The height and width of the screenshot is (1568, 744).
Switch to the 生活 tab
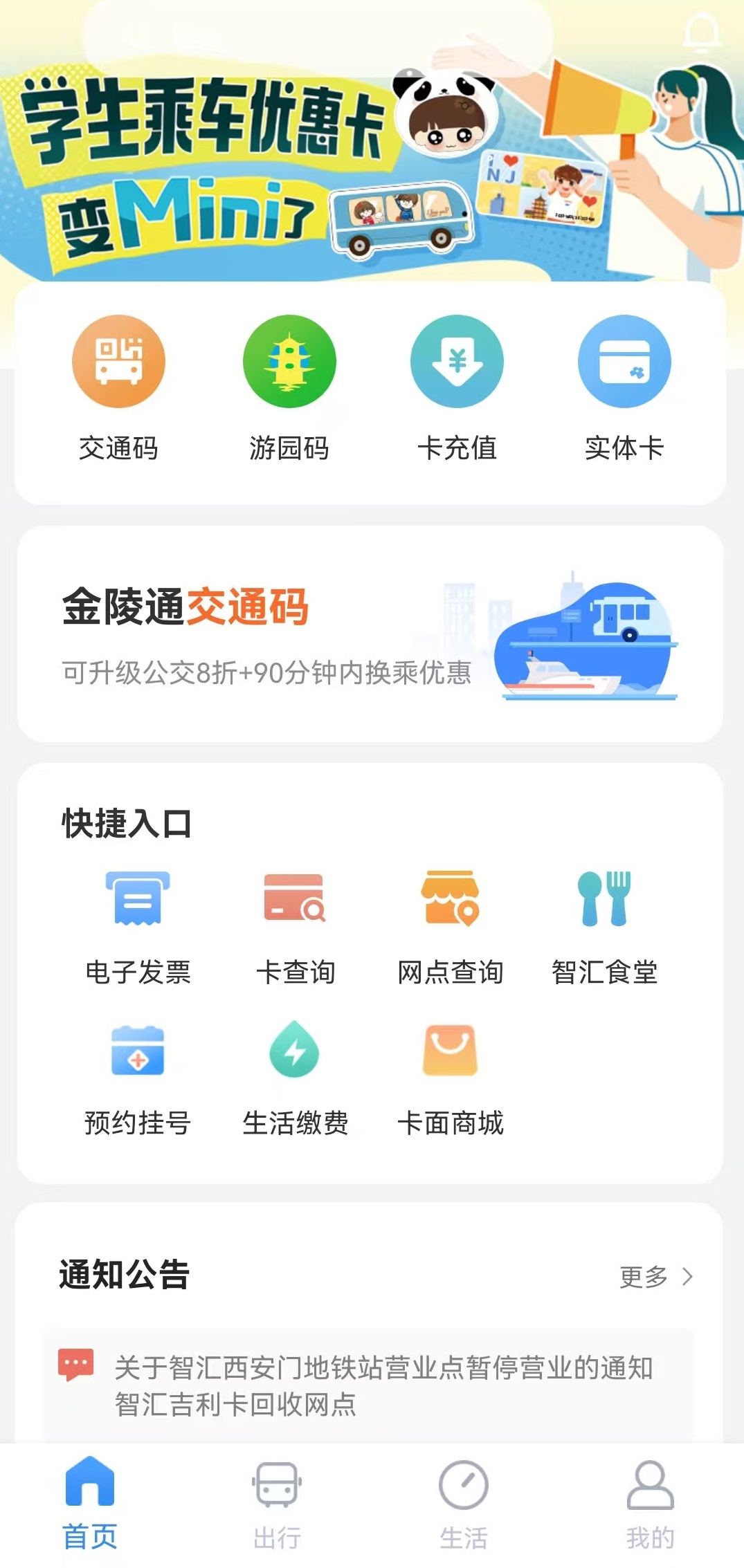(464, 1502)
